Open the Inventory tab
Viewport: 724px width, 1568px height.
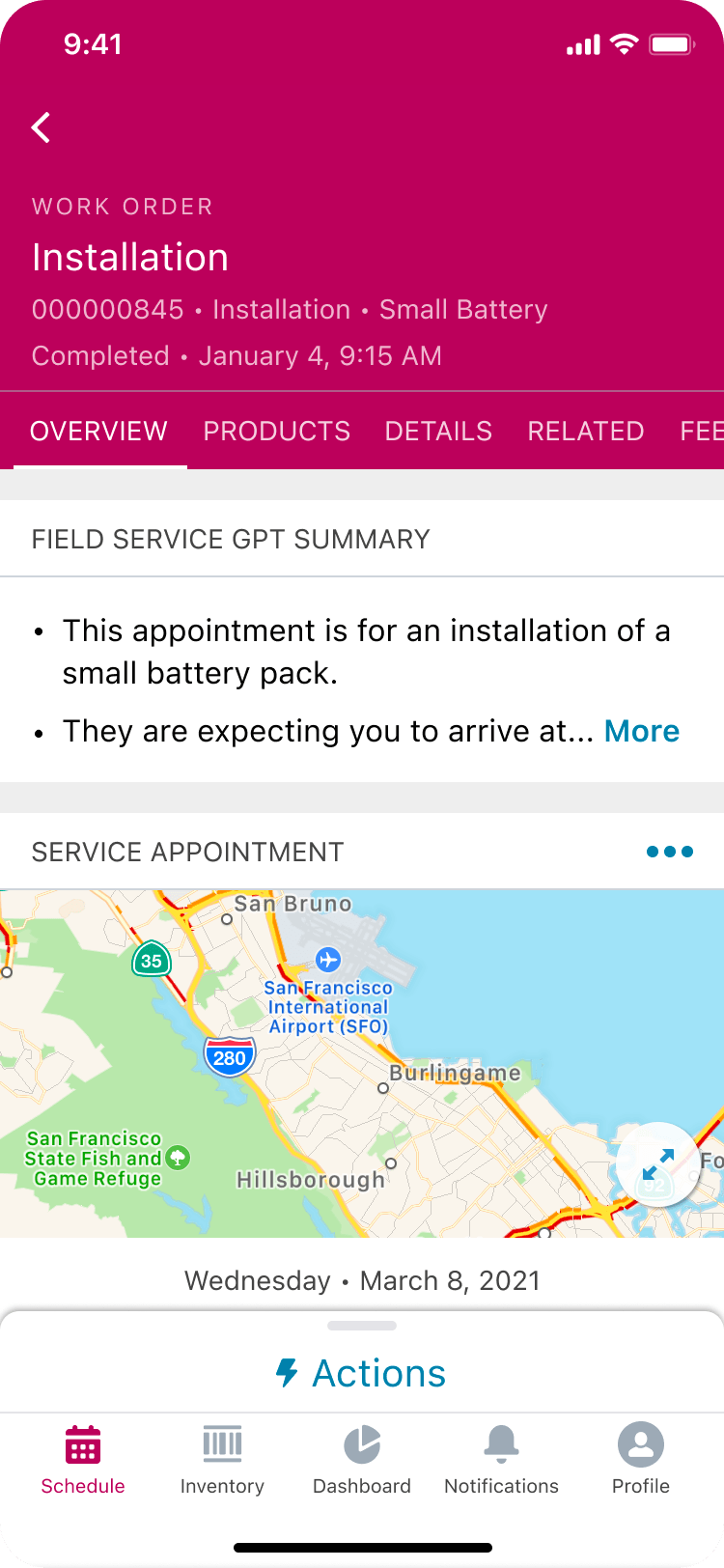[222, 1460]
